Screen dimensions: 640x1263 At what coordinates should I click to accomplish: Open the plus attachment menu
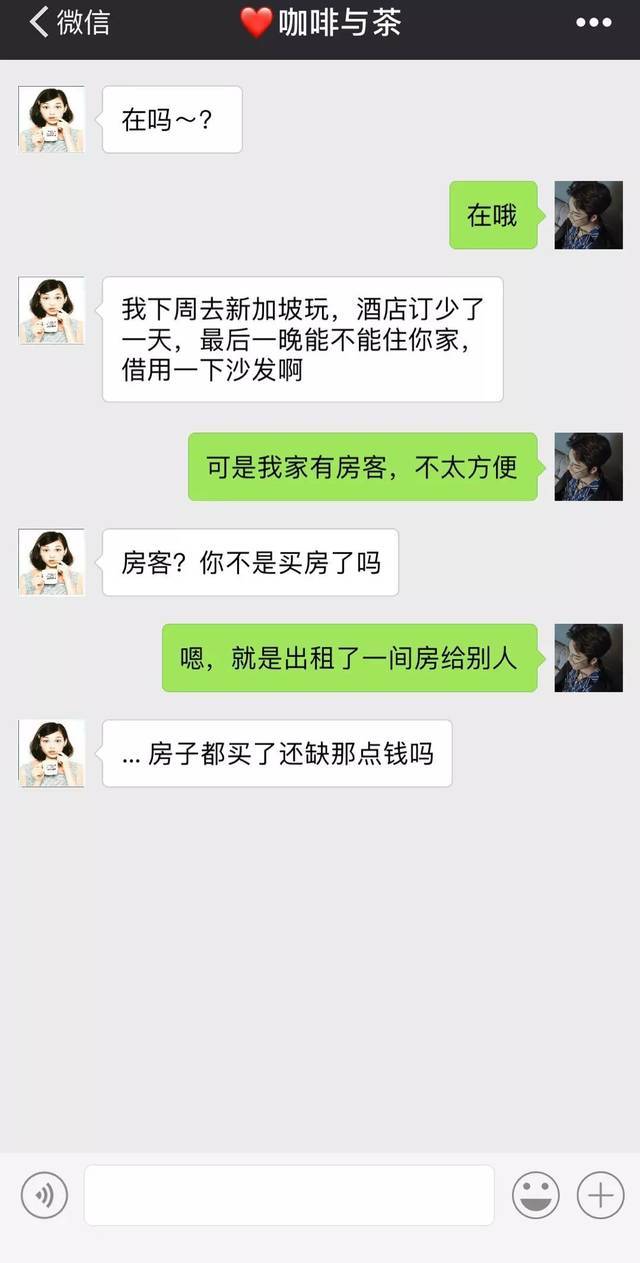[x=600, y=1195]
